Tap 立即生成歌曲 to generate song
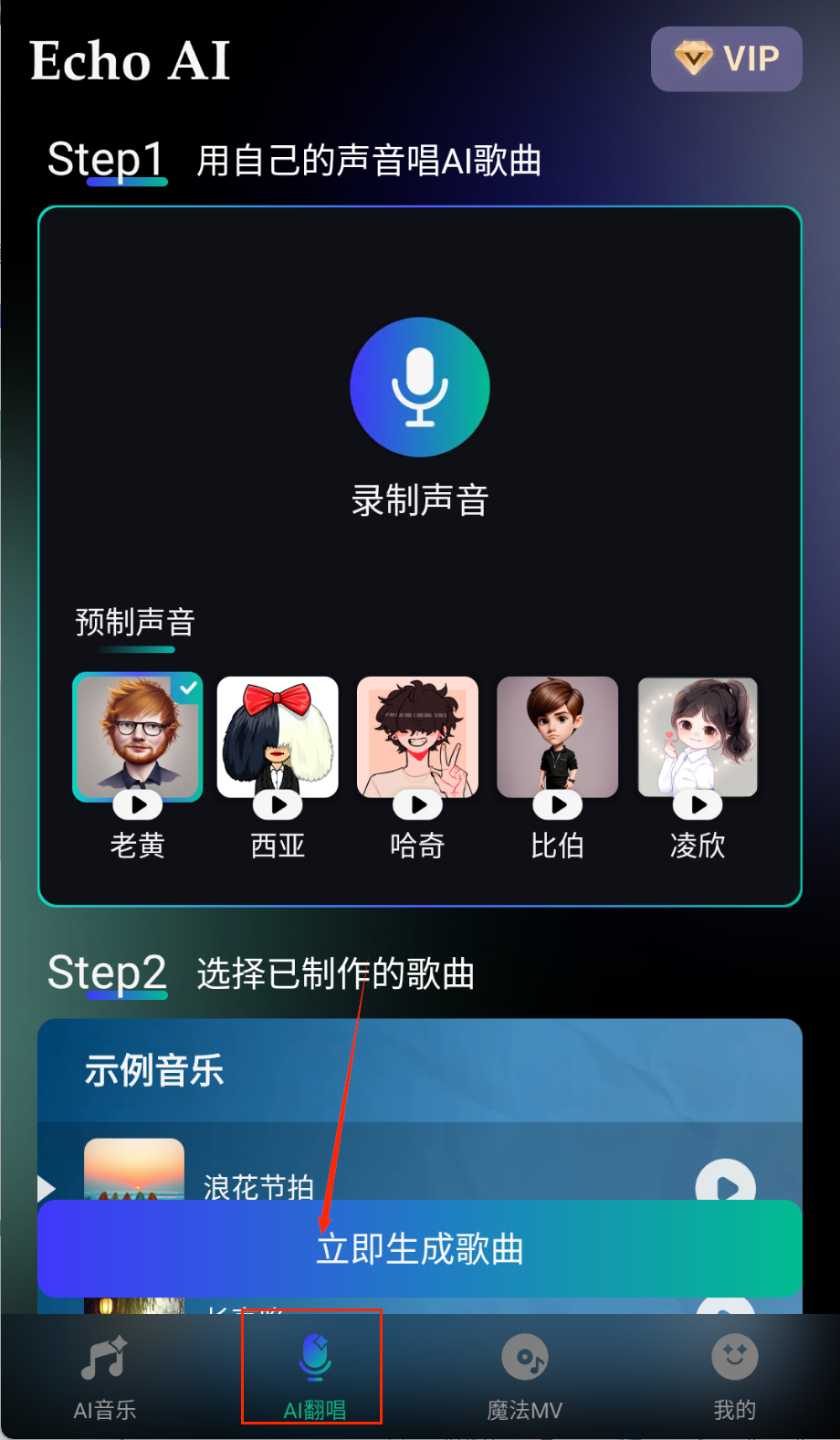The height and width of the screenshot is (1440, 840). click(420, 1249)
